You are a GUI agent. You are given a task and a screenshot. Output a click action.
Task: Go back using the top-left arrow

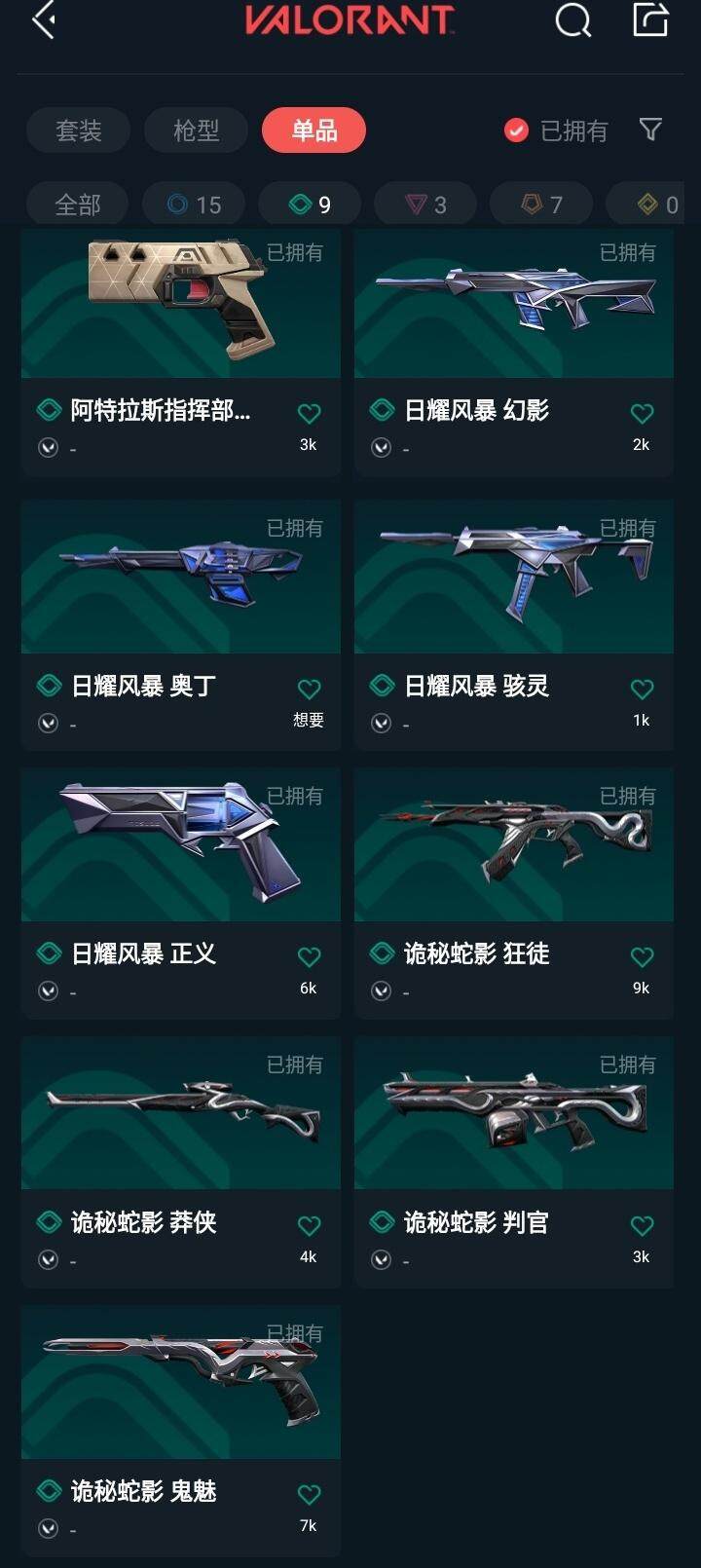(43, 20)
